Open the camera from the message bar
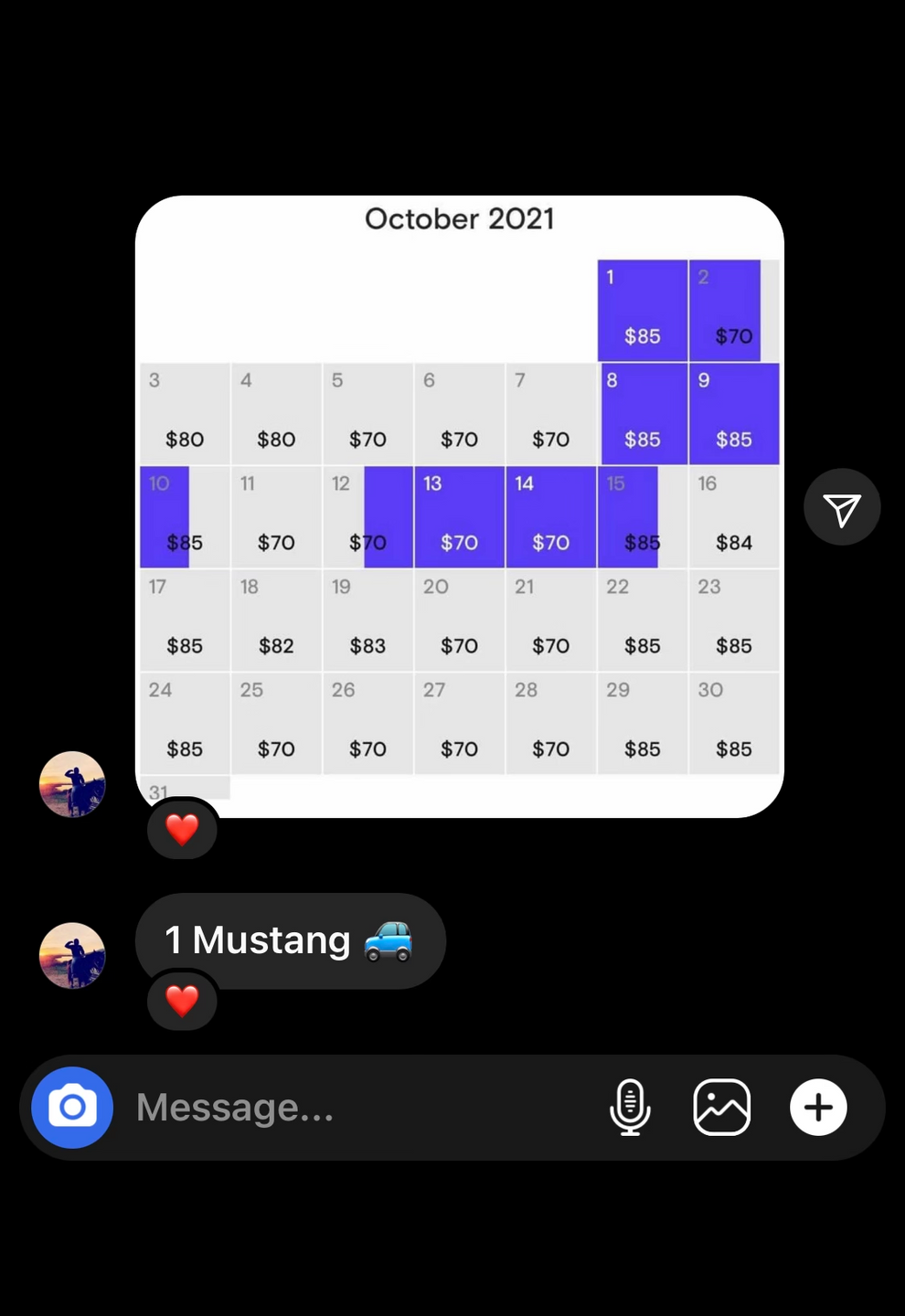Viewport: 905px width, 1316px height. [x=72, y=1107]
